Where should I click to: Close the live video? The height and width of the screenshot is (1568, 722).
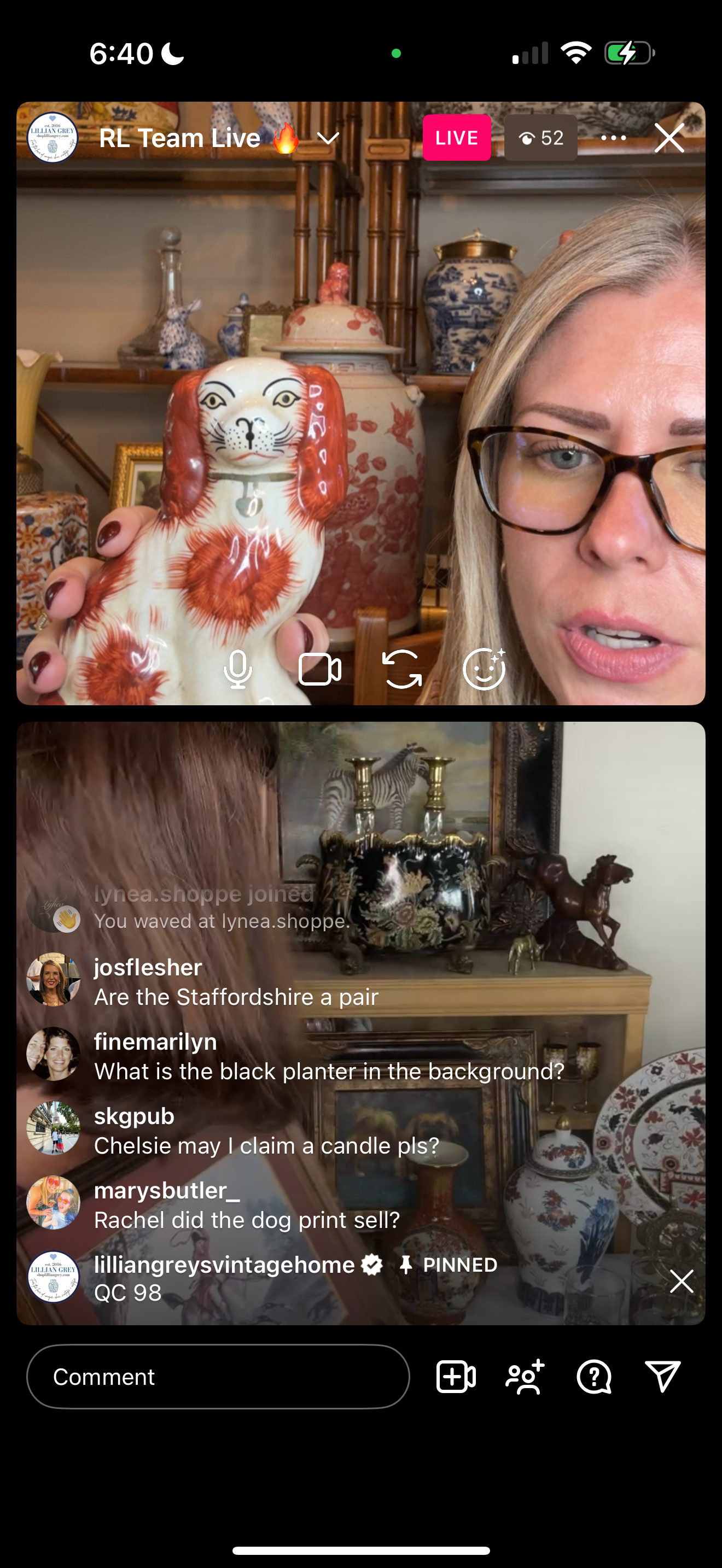[x=669, y=138]
